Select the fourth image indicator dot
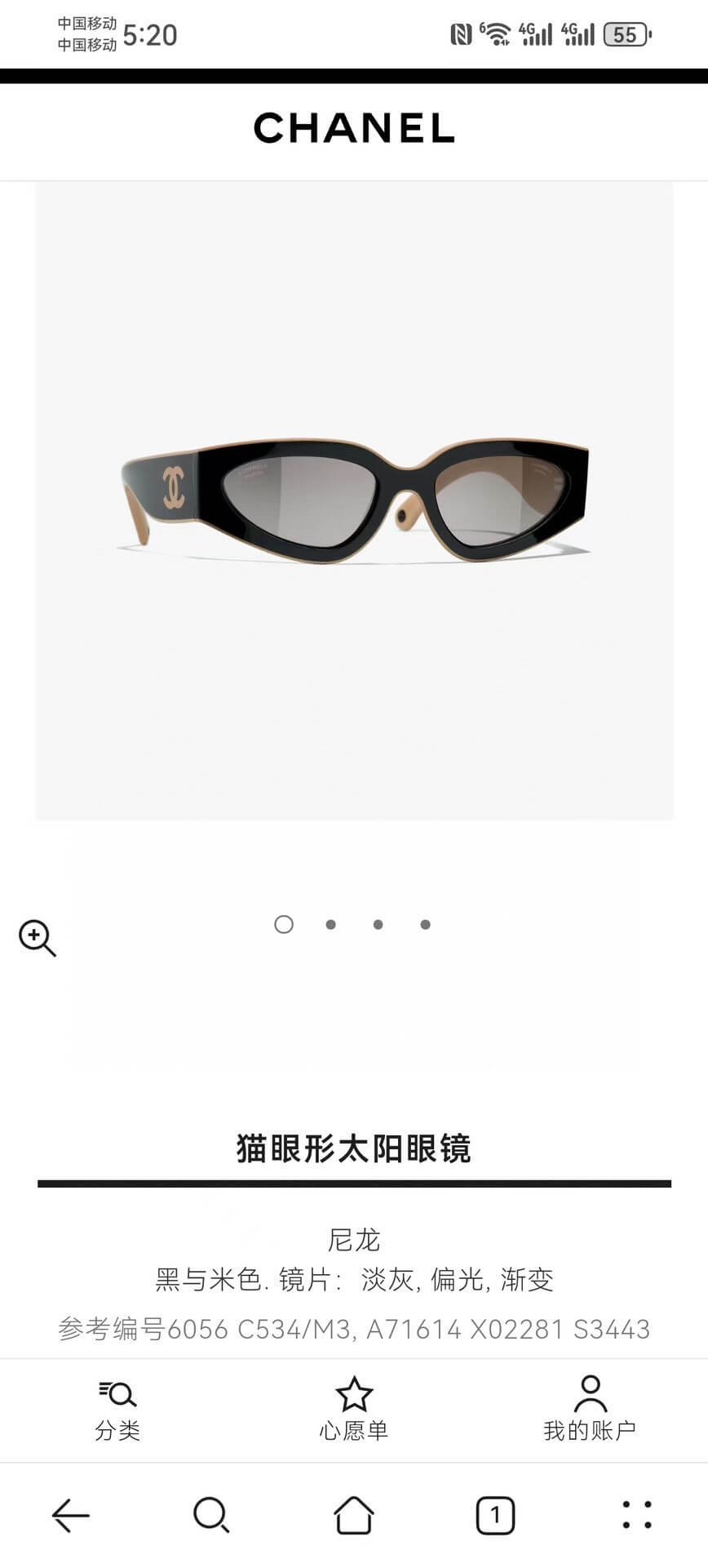The width and height of the screenshot is (708, 1568). [425, 924]
